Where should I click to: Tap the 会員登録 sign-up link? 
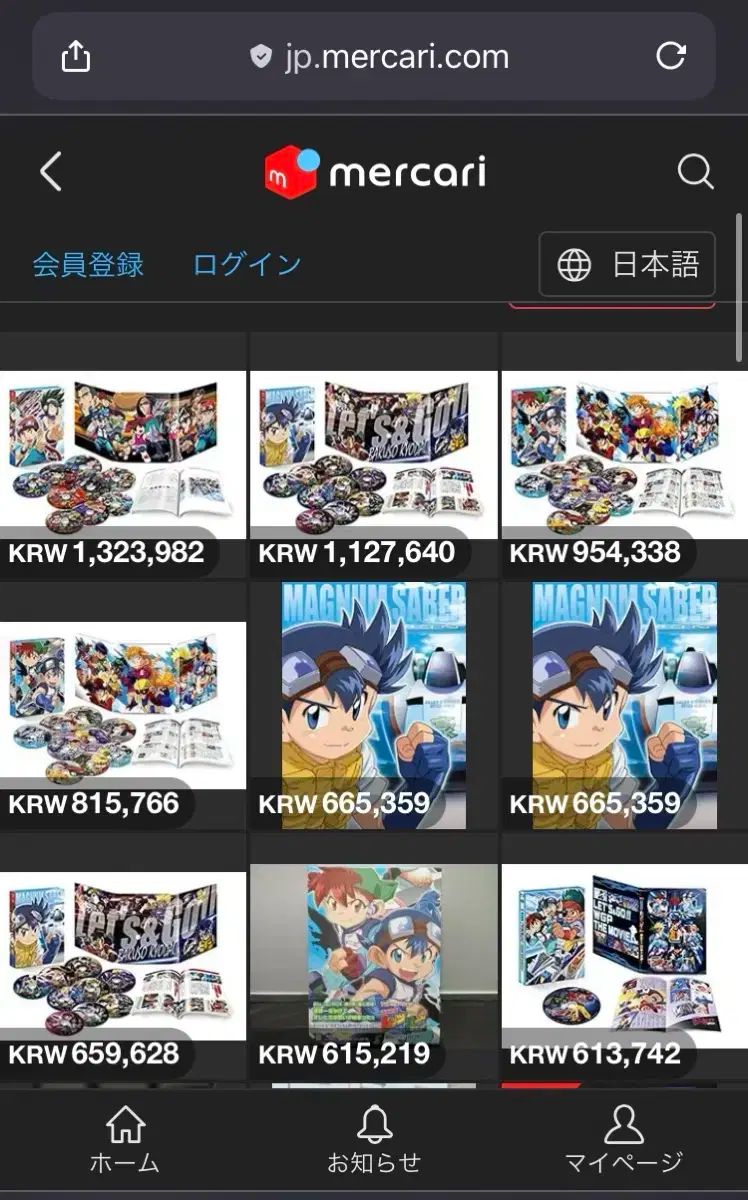(x=88, y=265)
